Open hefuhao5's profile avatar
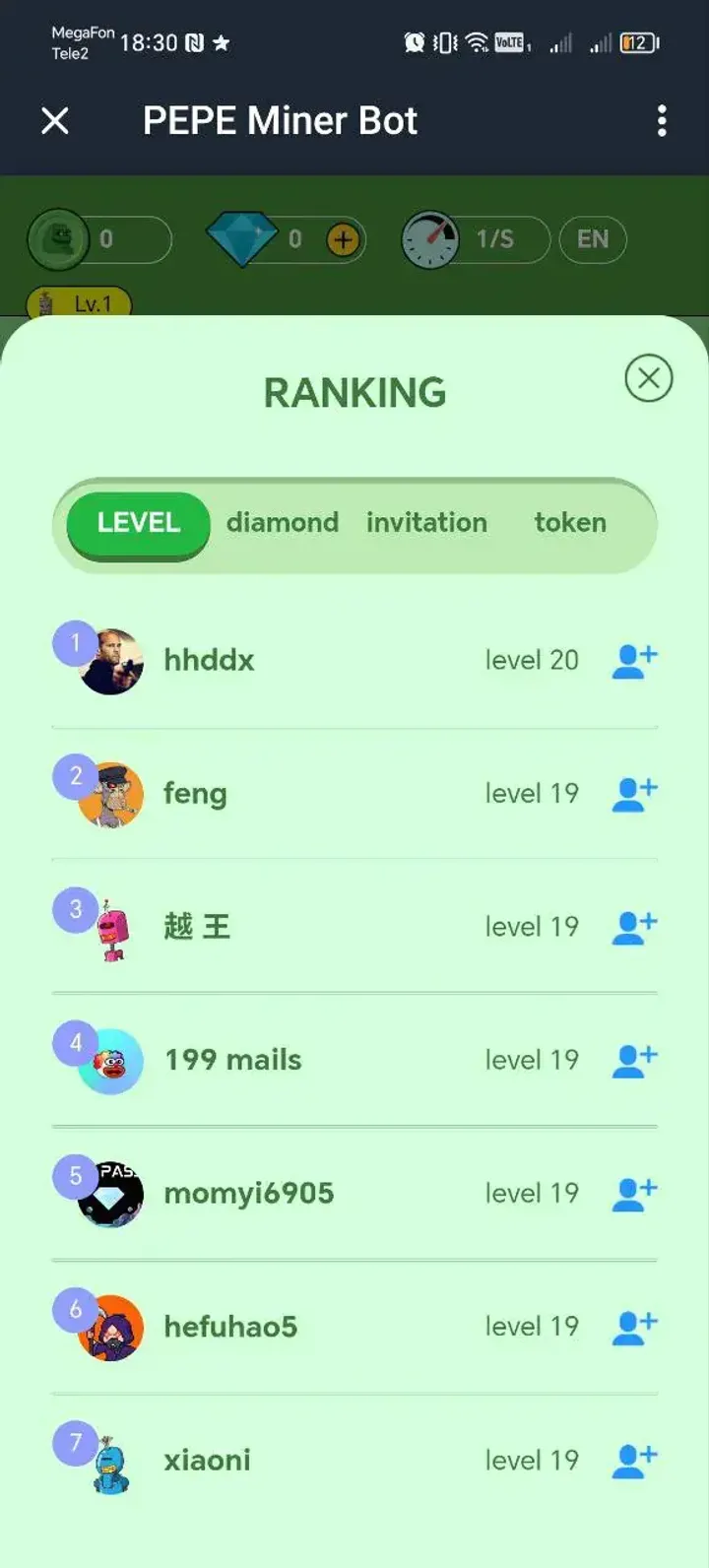709x1568 pixels. tap(108, 1326)
